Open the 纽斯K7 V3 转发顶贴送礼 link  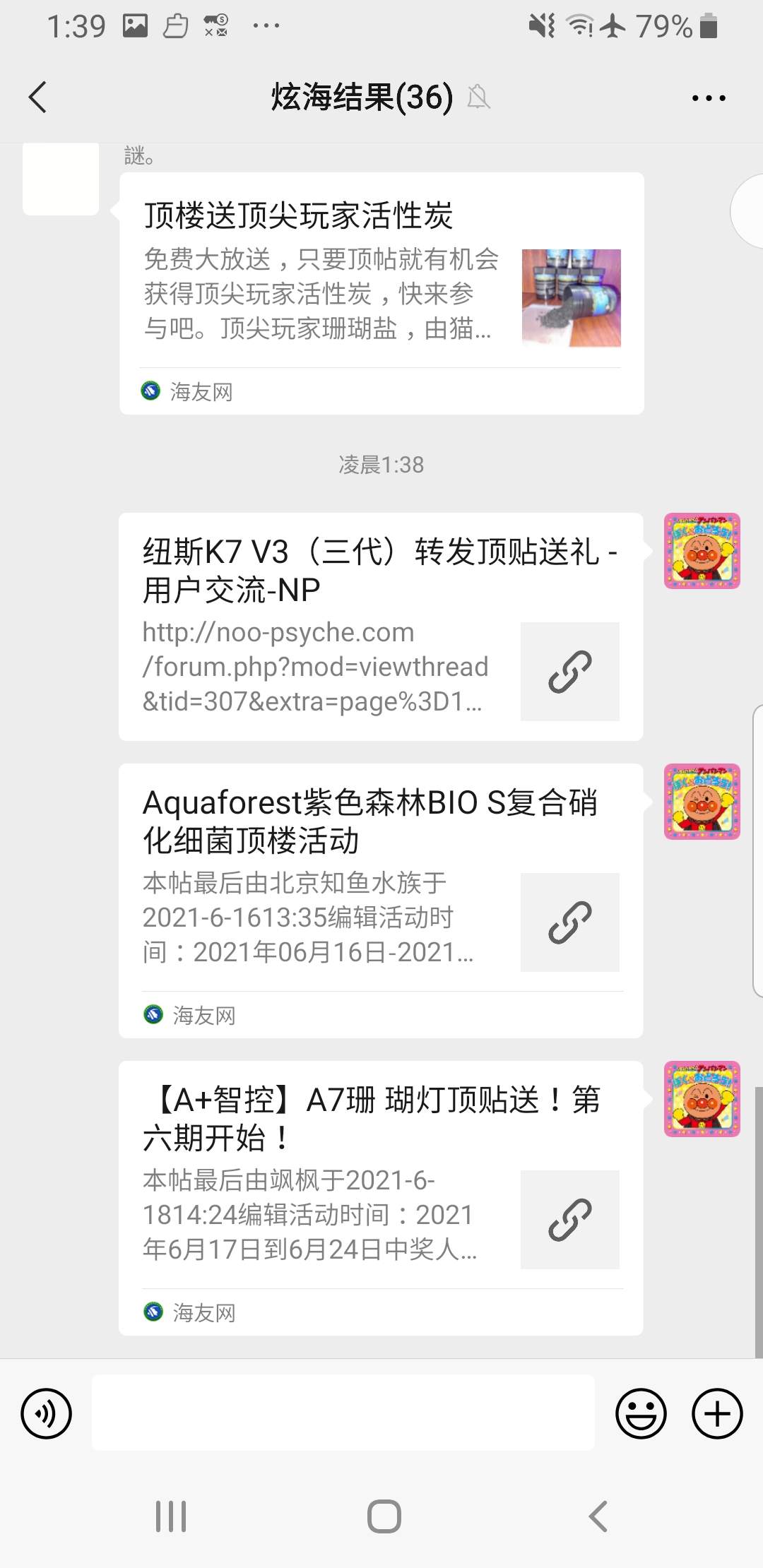click(380, 626)
